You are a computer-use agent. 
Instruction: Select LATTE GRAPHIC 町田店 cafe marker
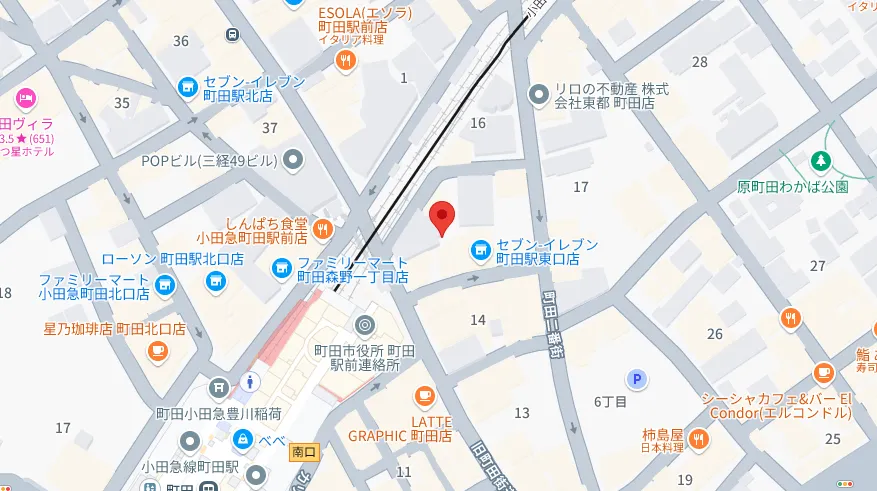[423, 396]
